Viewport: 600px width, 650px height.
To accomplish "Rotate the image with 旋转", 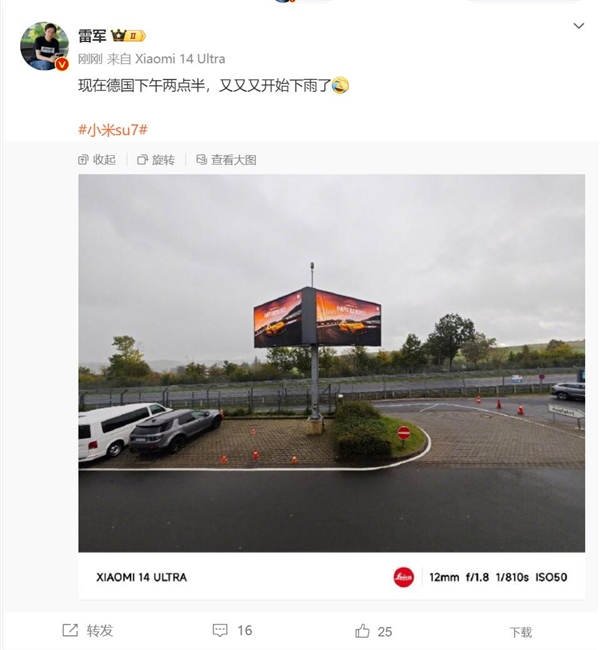I will 156,160.
